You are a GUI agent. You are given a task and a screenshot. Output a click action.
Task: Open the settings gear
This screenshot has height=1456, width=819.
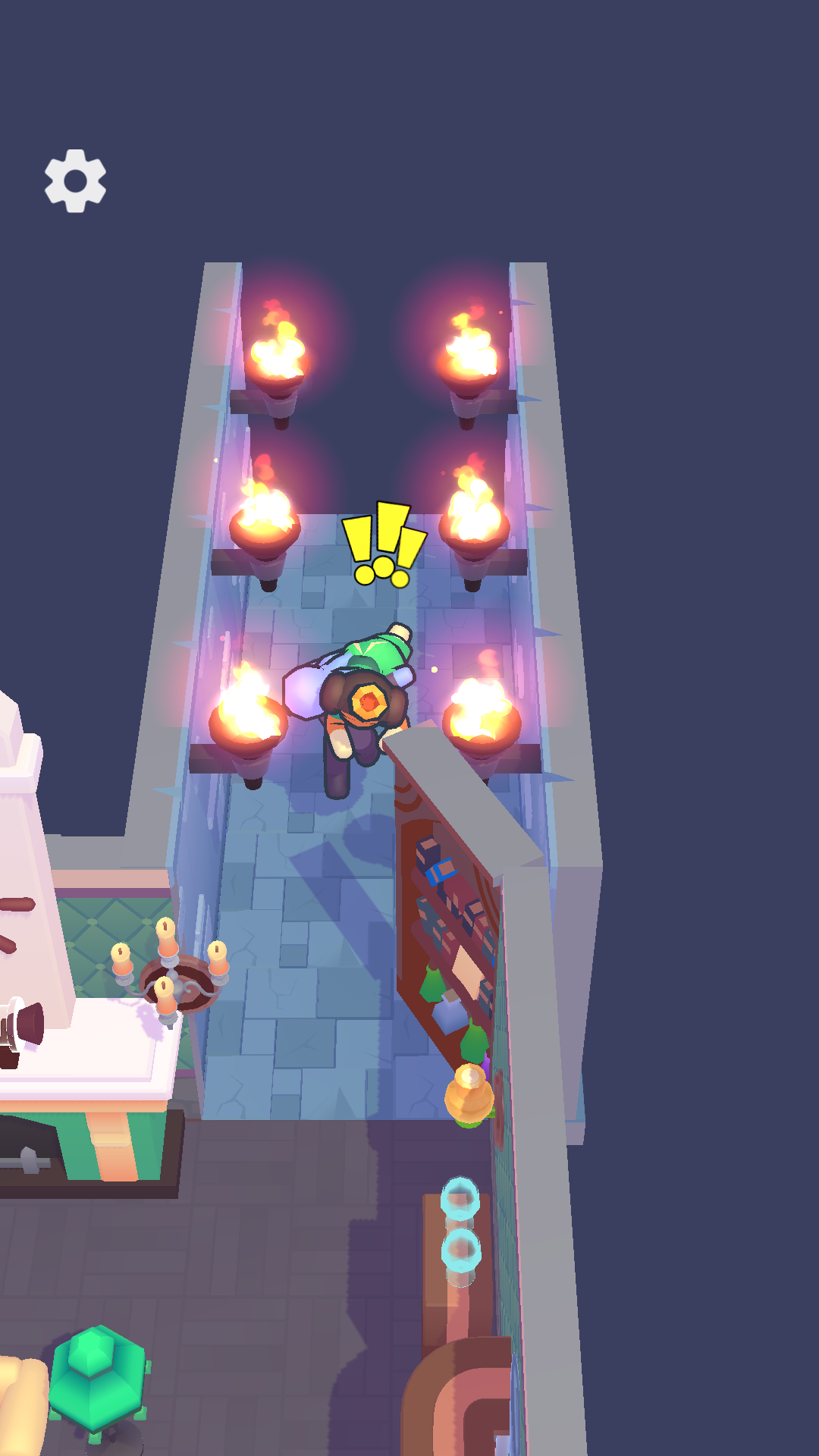(x=75, y=180)
